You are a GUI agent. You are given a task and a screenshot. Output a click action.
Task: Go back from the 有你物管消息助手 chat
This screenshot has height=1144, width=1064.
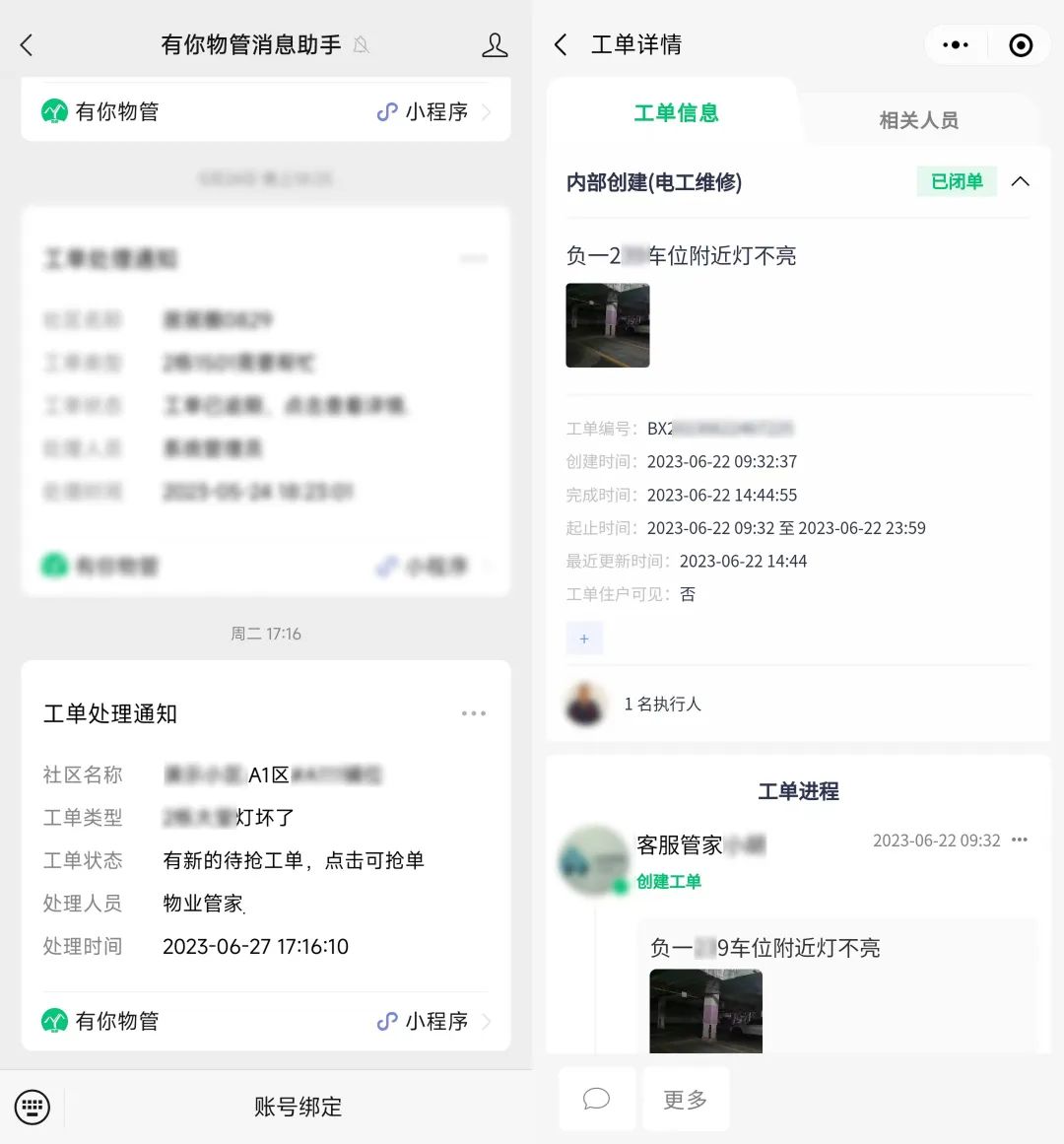tap(27, 45)
